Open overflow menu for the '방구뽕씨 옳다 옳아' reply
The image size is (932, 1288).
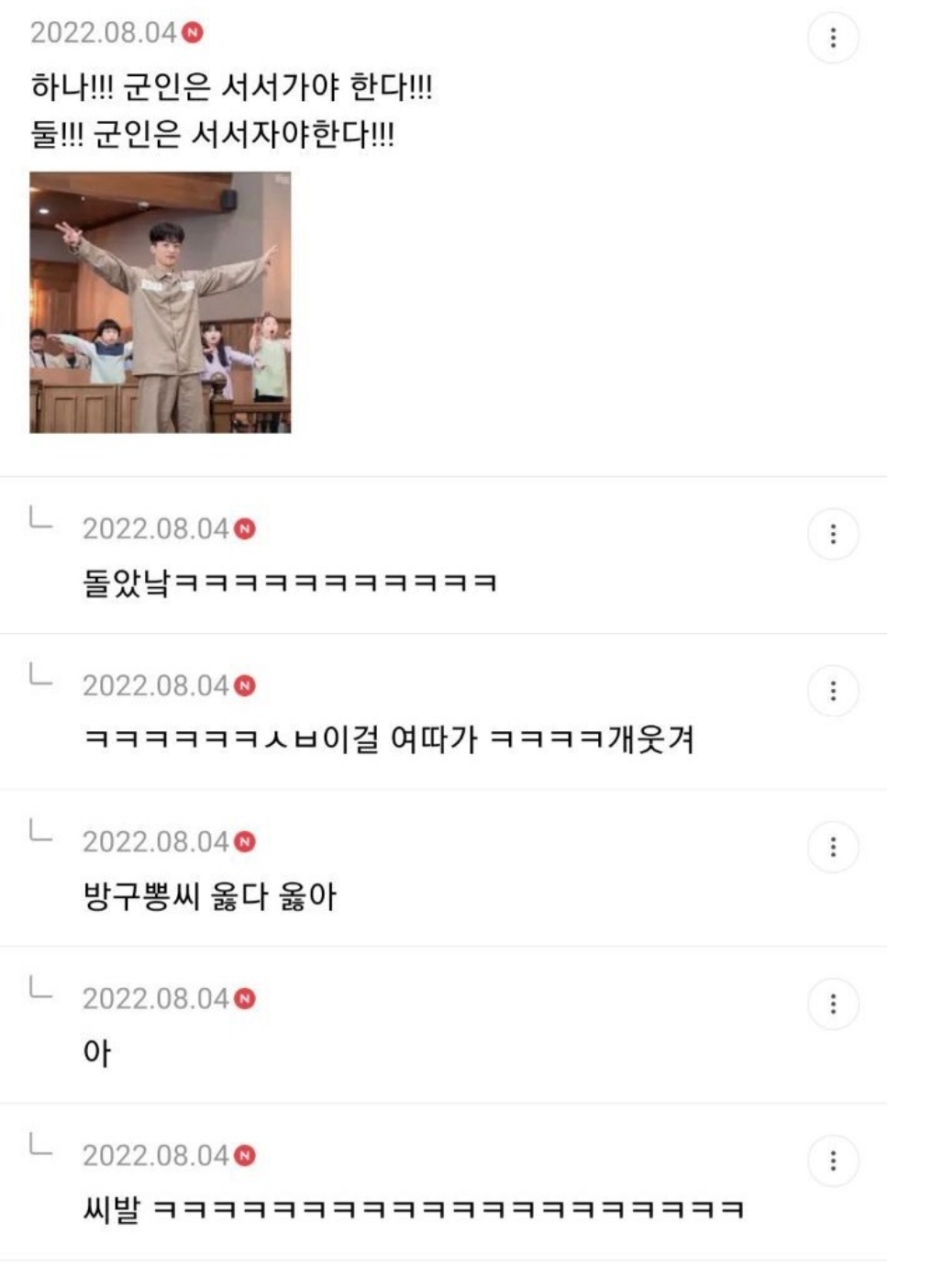point(832,847)
